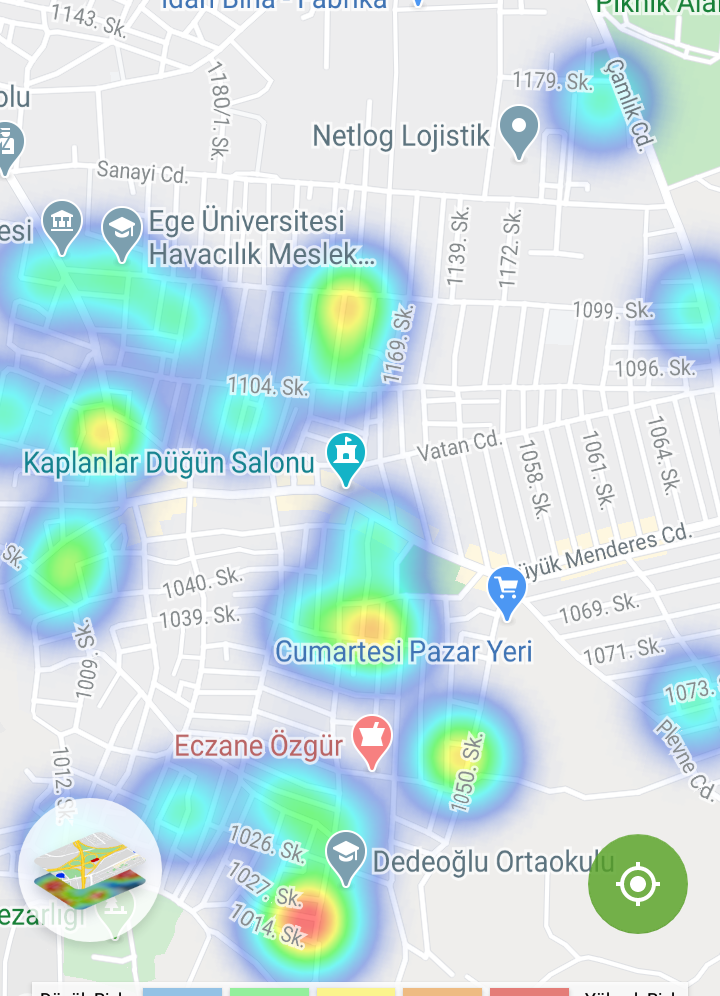
Task: Switch the map layer type
Action: click(x=90, y=870)
